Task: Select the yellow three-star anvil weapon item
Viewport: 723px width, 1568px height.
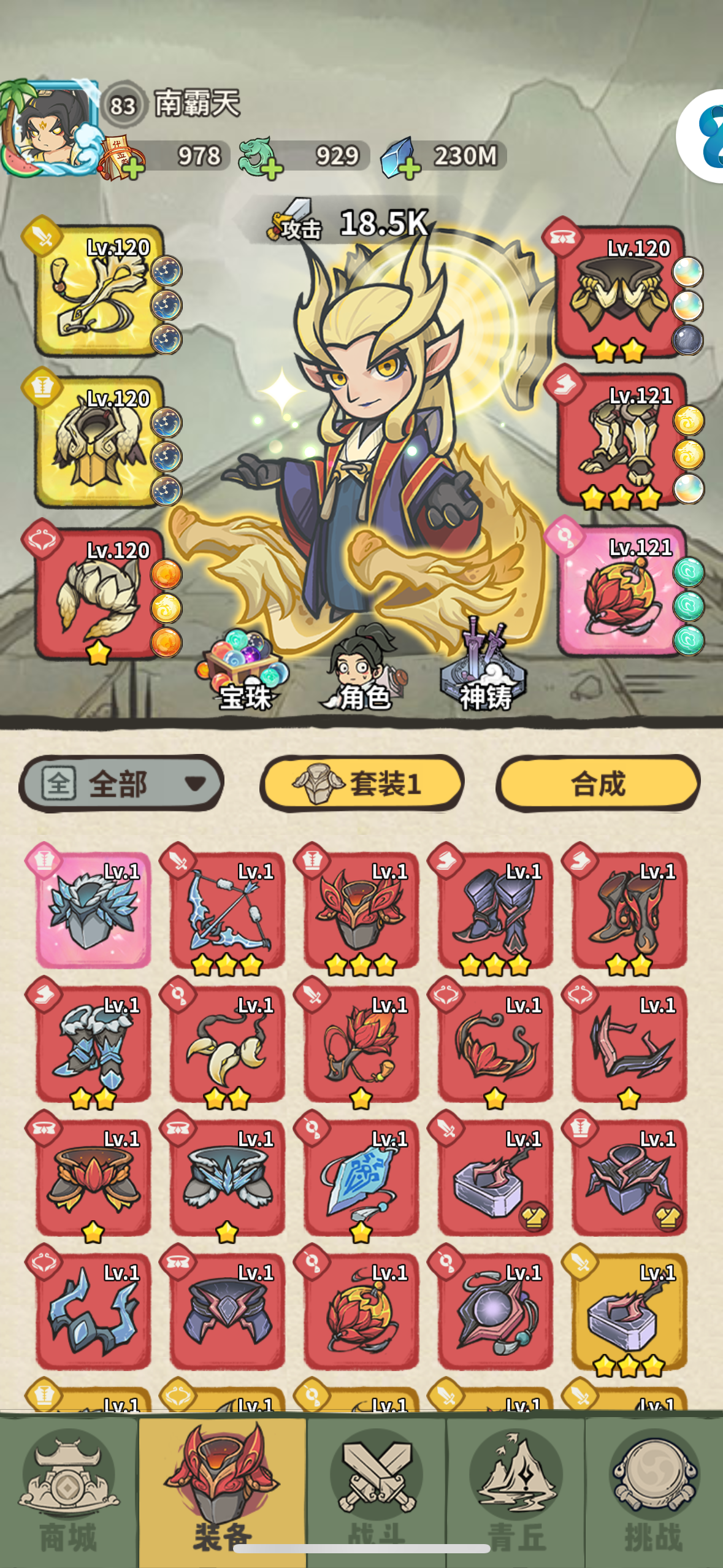Action: coord(629,1312)
